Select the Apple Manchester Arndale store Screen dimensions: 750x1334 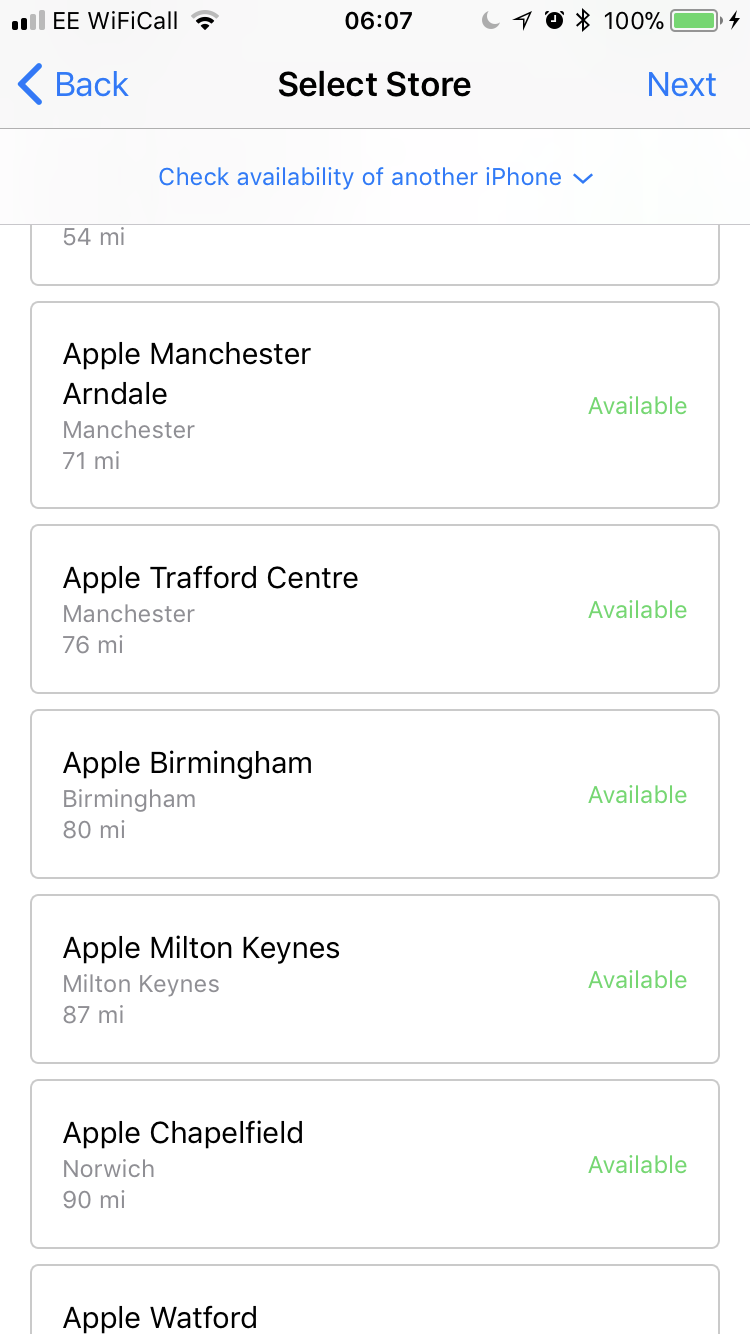click(375, 405)
